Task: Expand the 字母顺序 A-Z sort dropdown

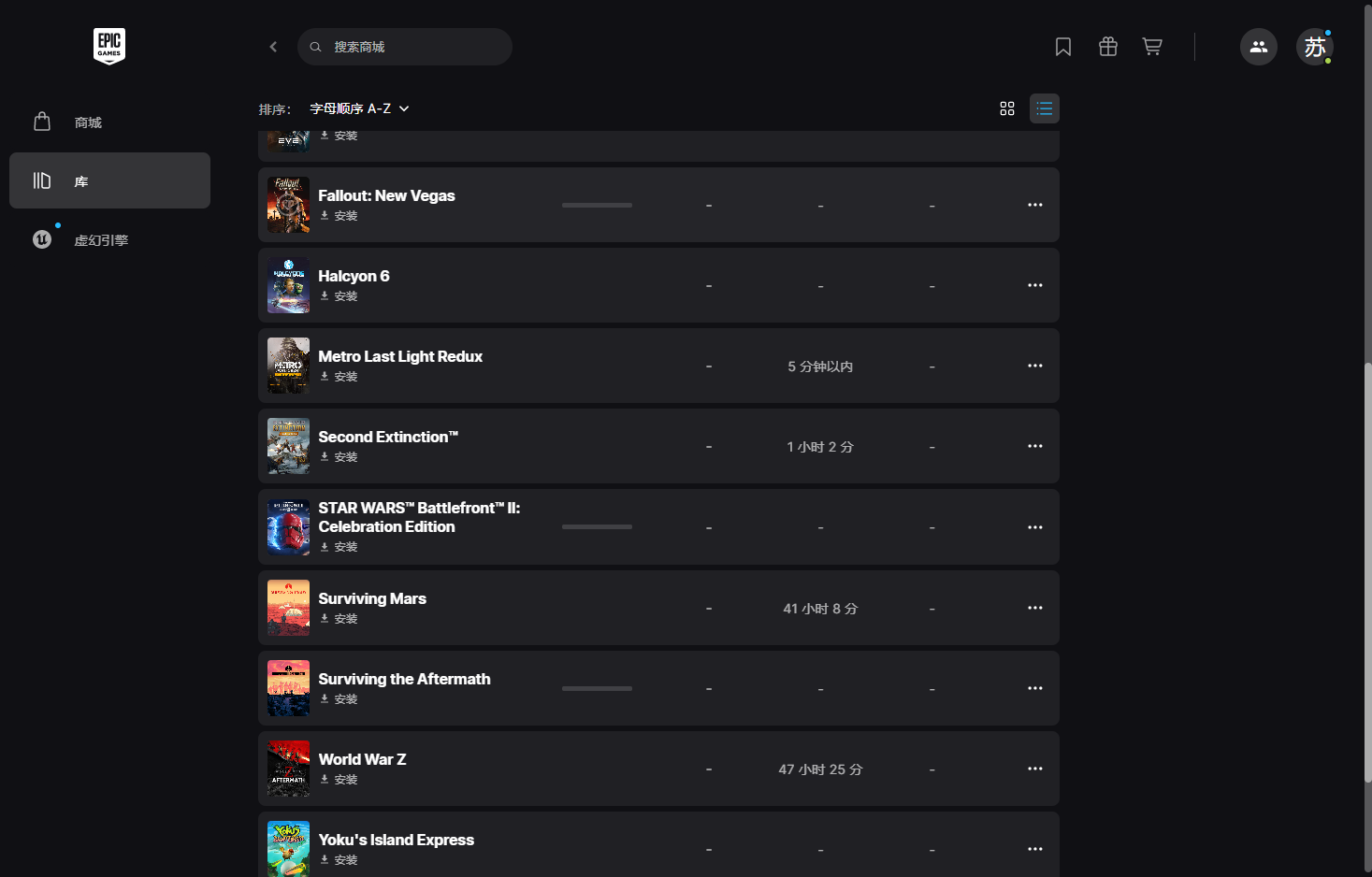Action: [360, 108]
